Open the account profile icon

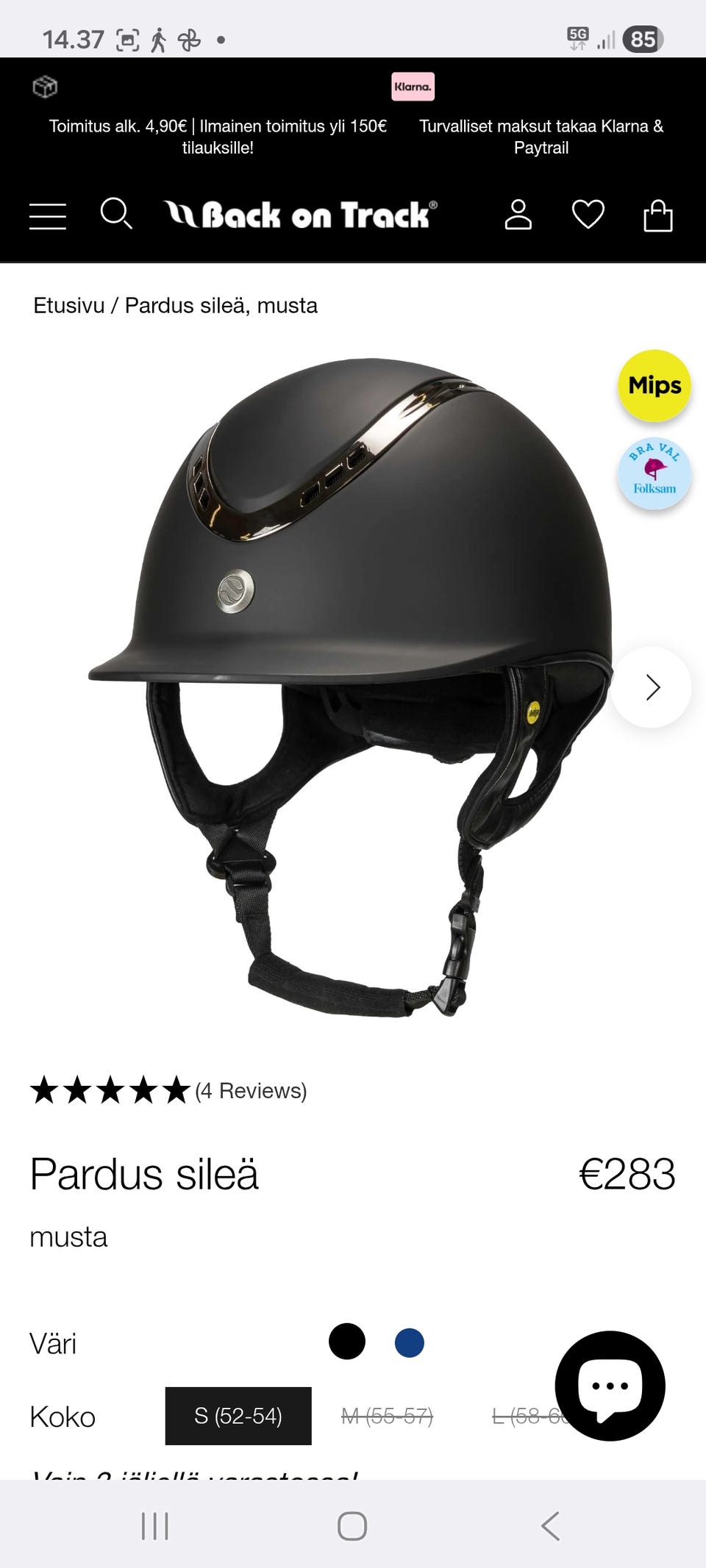(518, 215)
